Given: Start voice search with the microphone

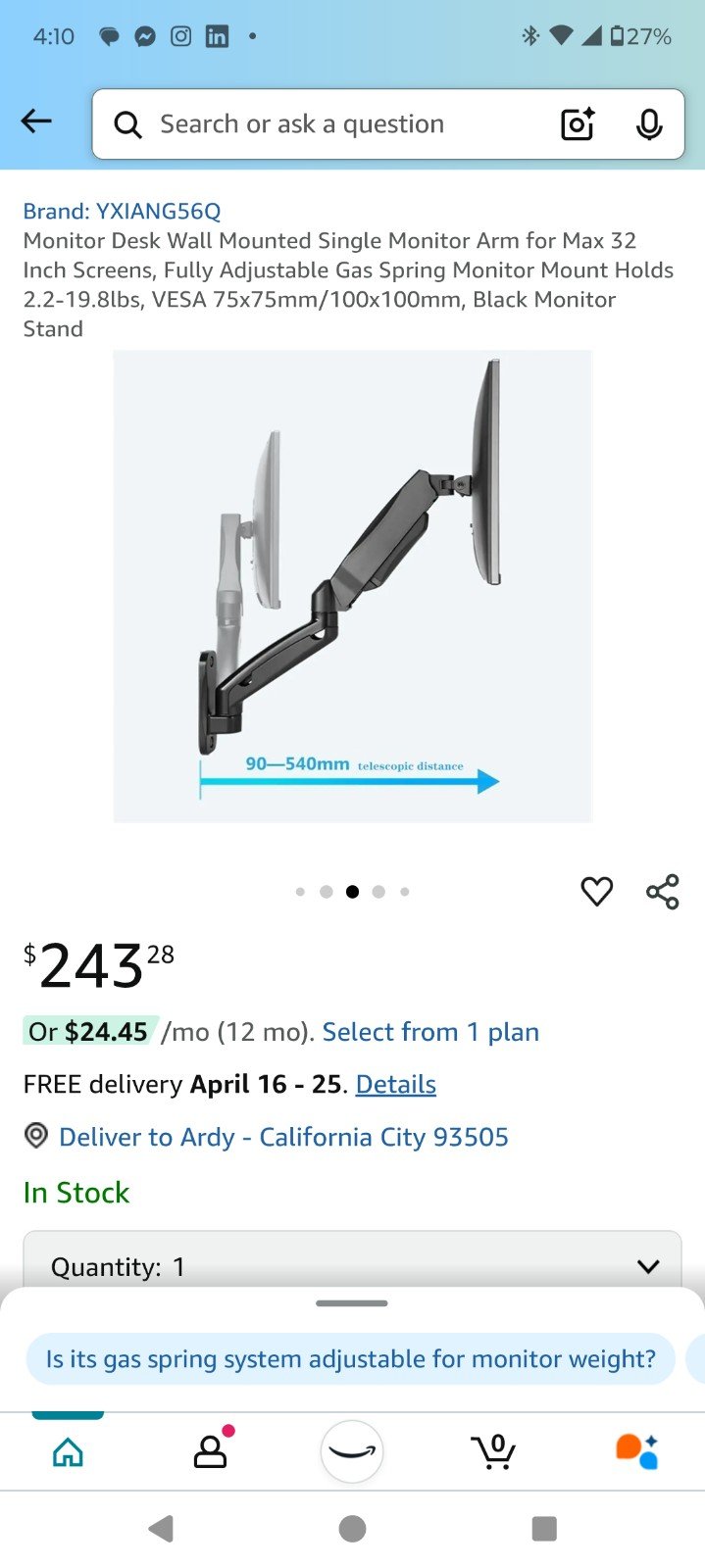Looking at the screenshot, I should point(649,124).
